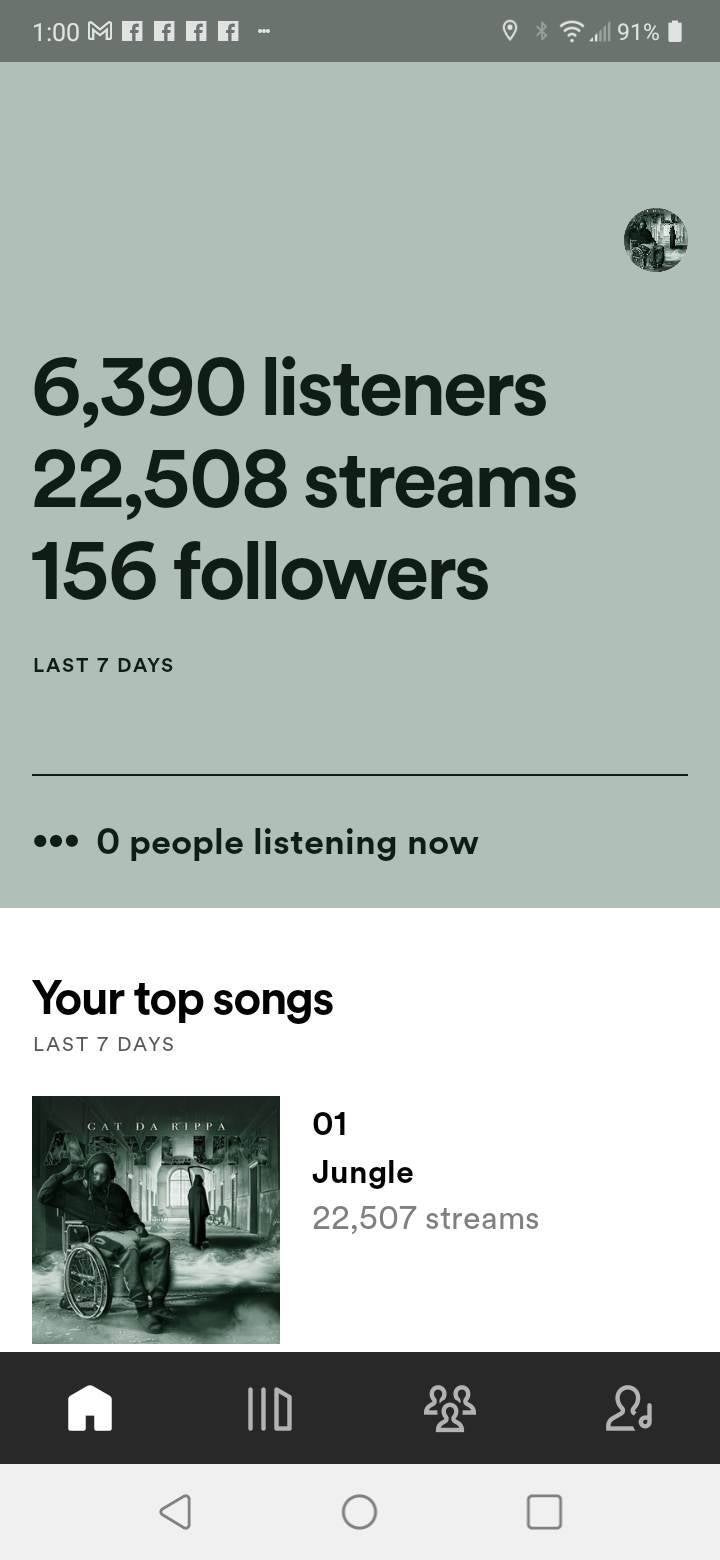Open the artist Profile tab
720x1560 pixels.
pos(629,1408)
